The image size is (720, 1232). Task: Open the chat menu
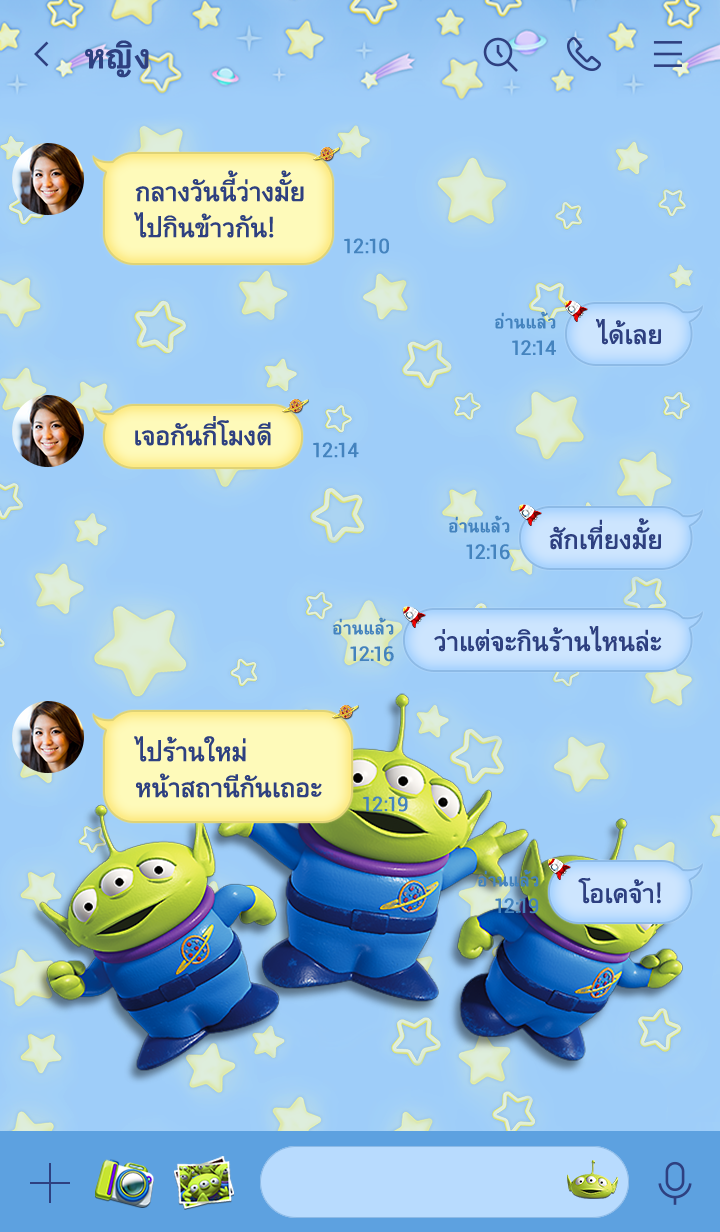(667, 54)
